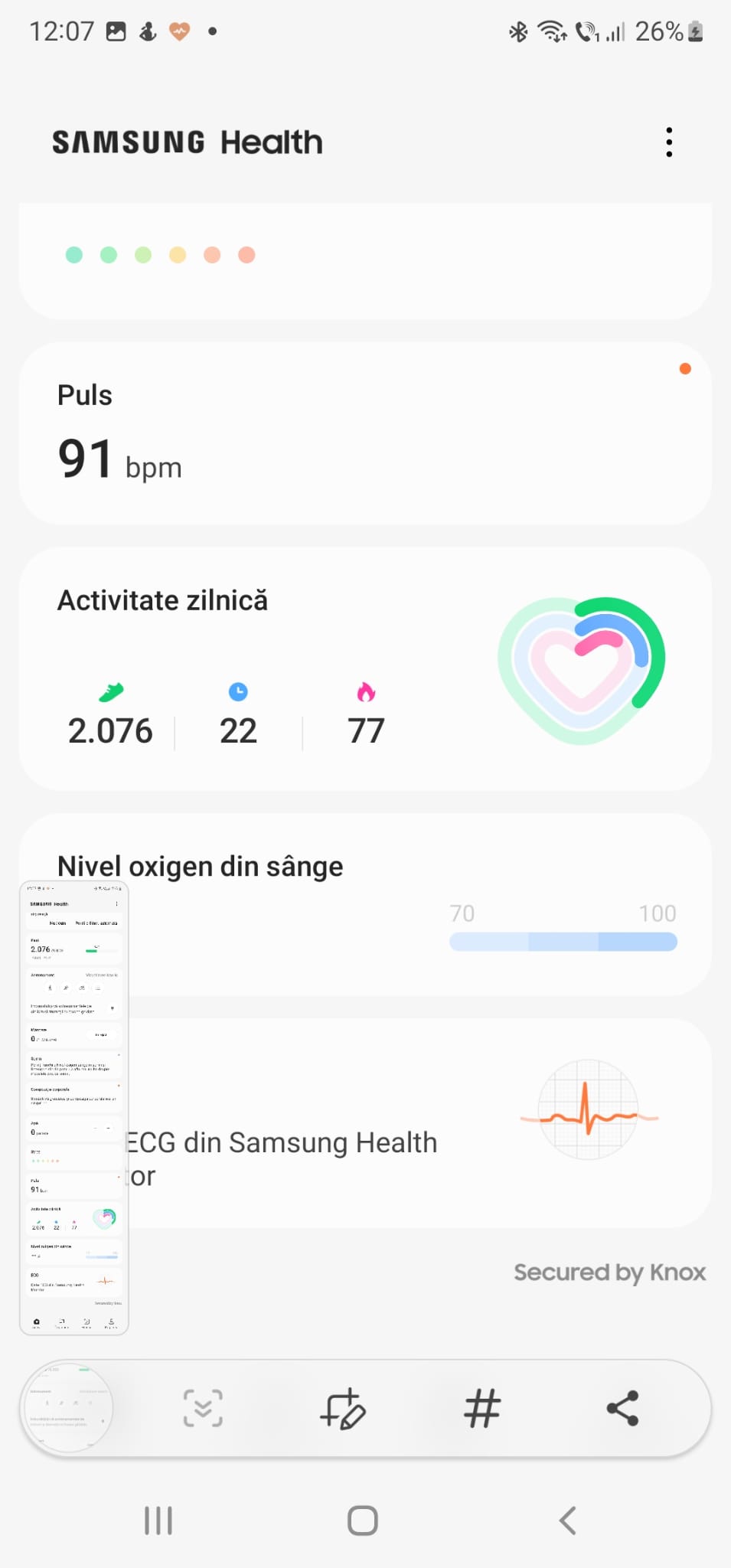The width and height of the screenshot is (731, 1568).
Task: Open the Activitate zilnică card
Action: tap(365, 668)
